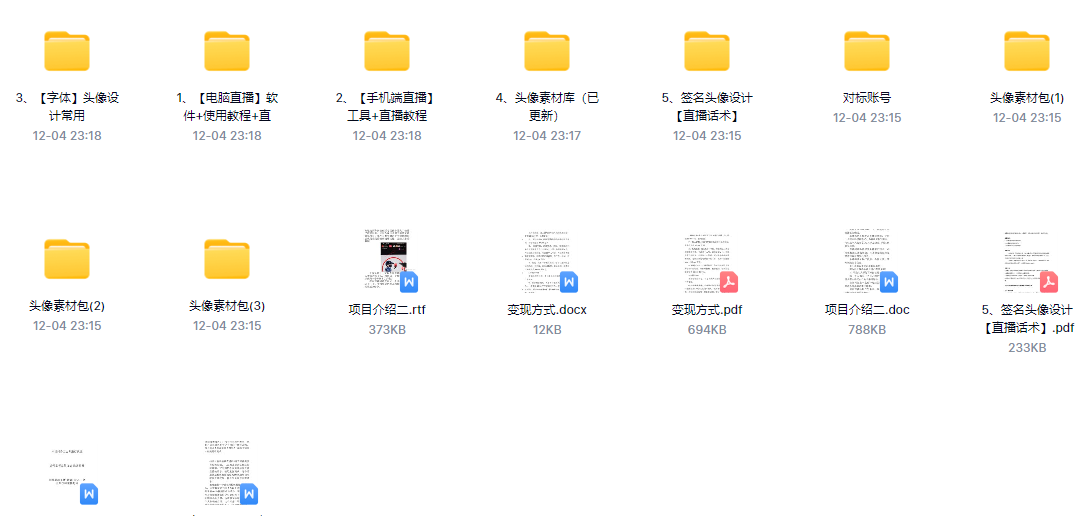1085x516 pixels.
Task: Open the folder 2、【手机端直播】工具+直播教程
Action: pyautogui.click(x=387, y=52)
